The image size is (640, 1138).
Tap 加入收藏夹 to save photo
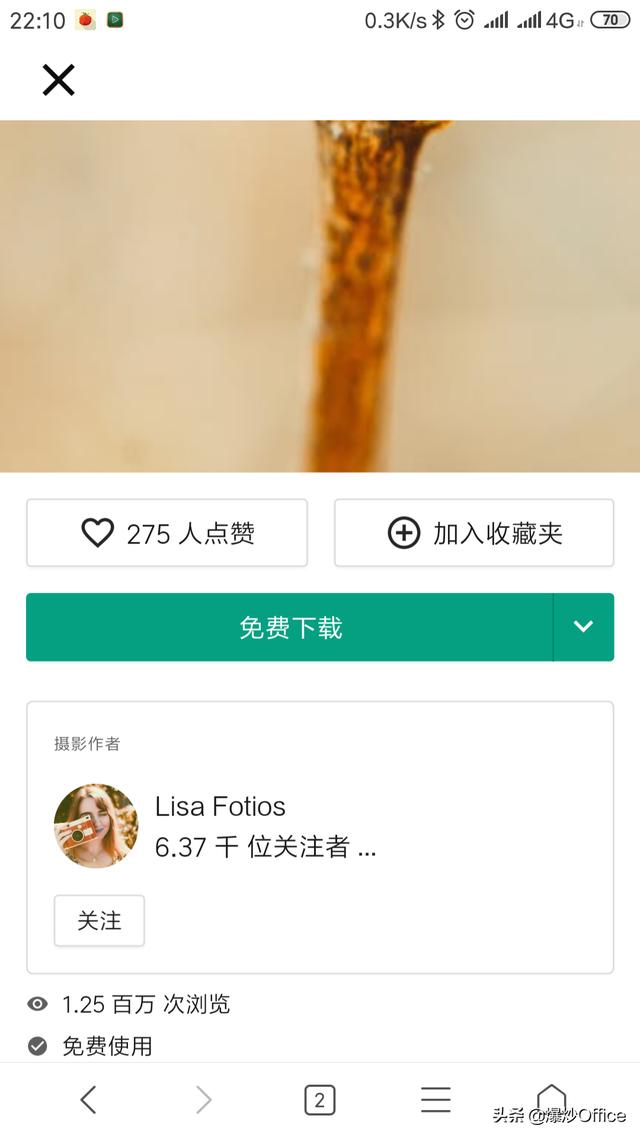474,534
